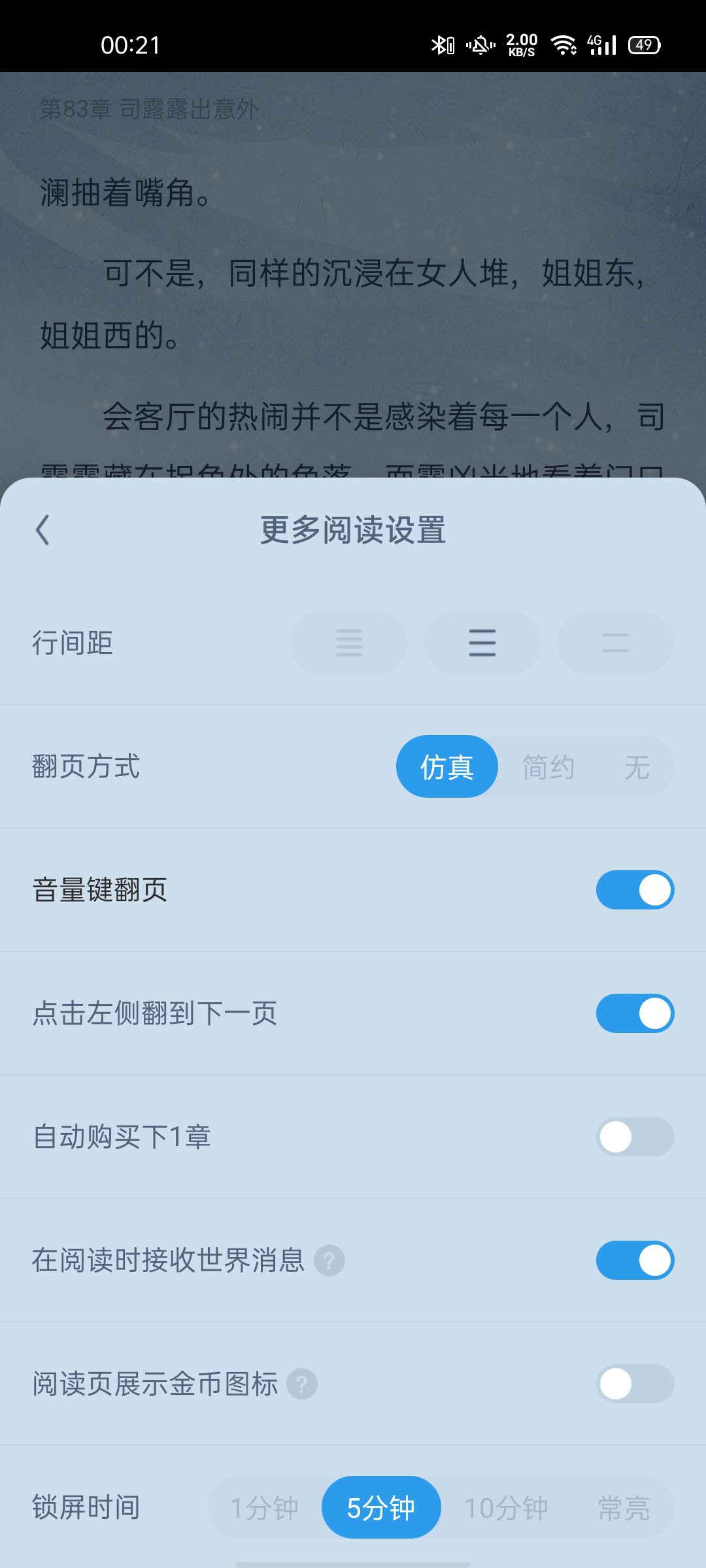This screenshot has width=706, height=1568.
Task: Toggle off 在阅读时接收世界消息
Action: point(635,1260)
